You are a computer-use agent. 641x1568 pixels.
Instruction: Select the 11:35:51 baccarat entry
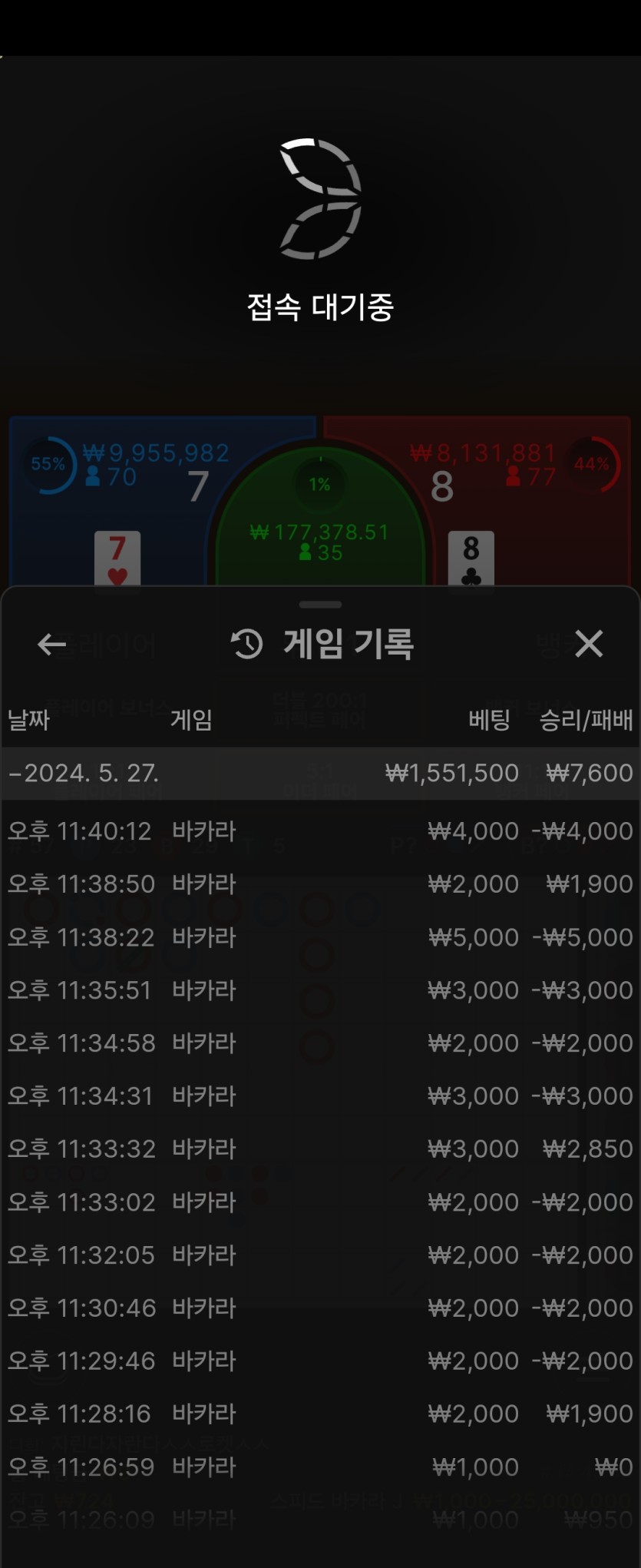pyautogui.click(x=320, y=990)
